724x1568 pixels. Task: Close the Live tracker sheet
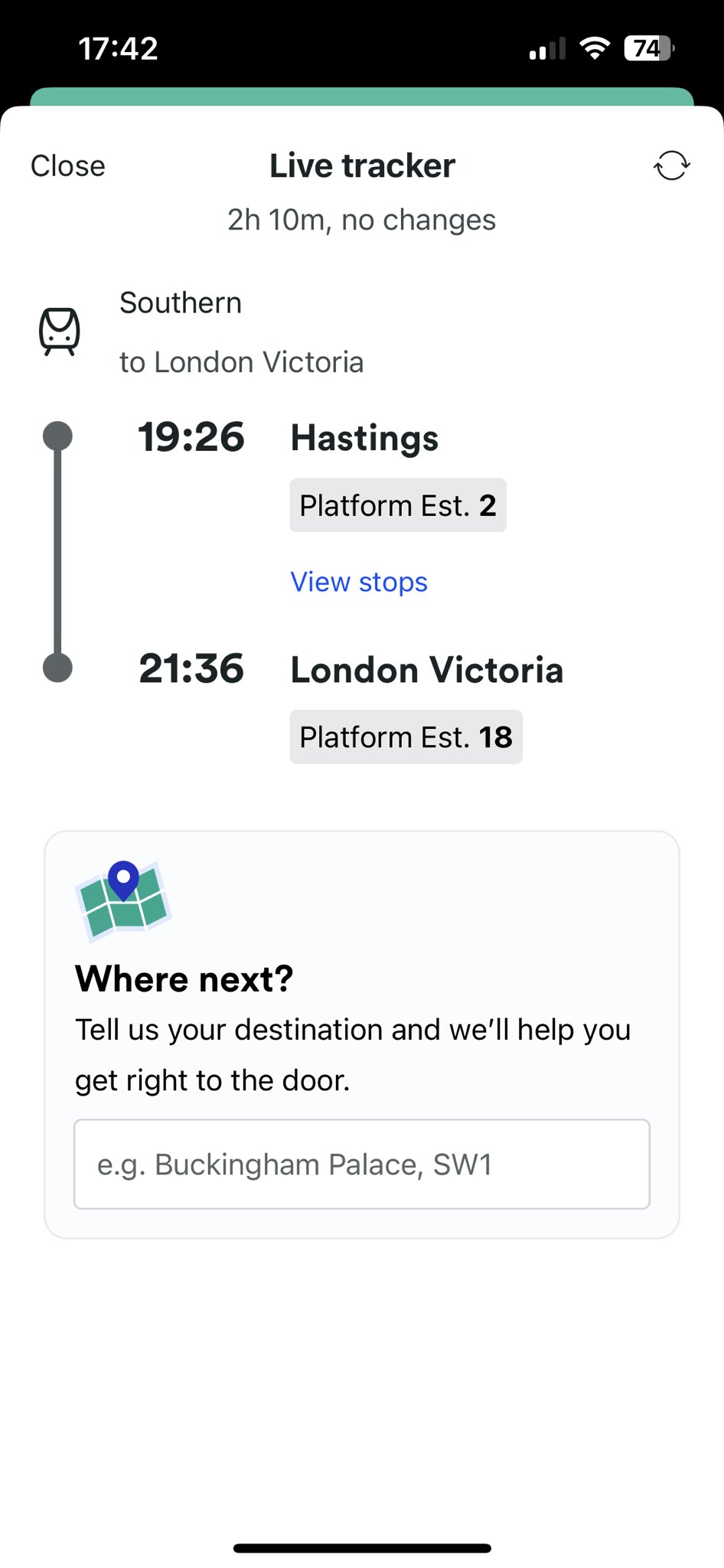coord(67,166)
